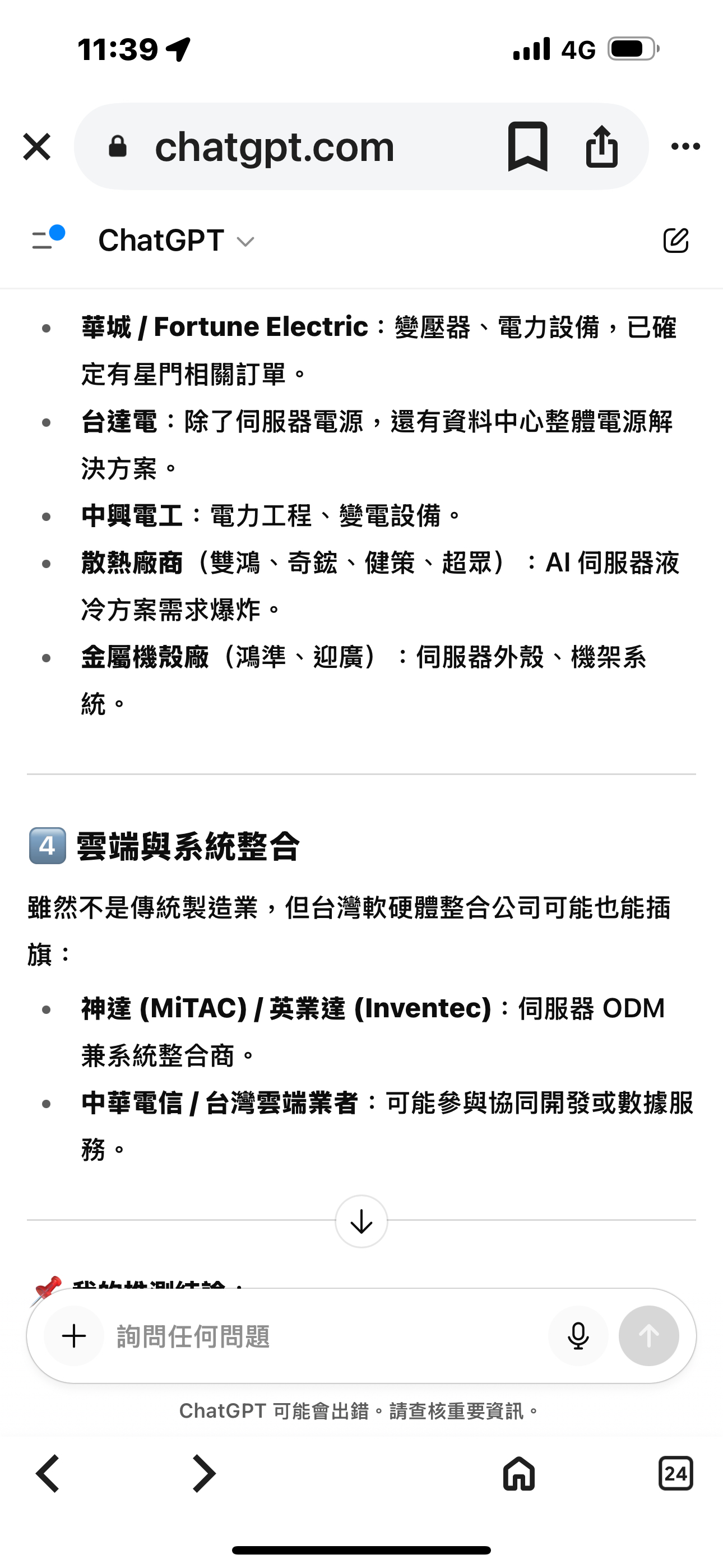Open the plus attachment menu
The image size is (723, 1568).
pos(74,1335)
